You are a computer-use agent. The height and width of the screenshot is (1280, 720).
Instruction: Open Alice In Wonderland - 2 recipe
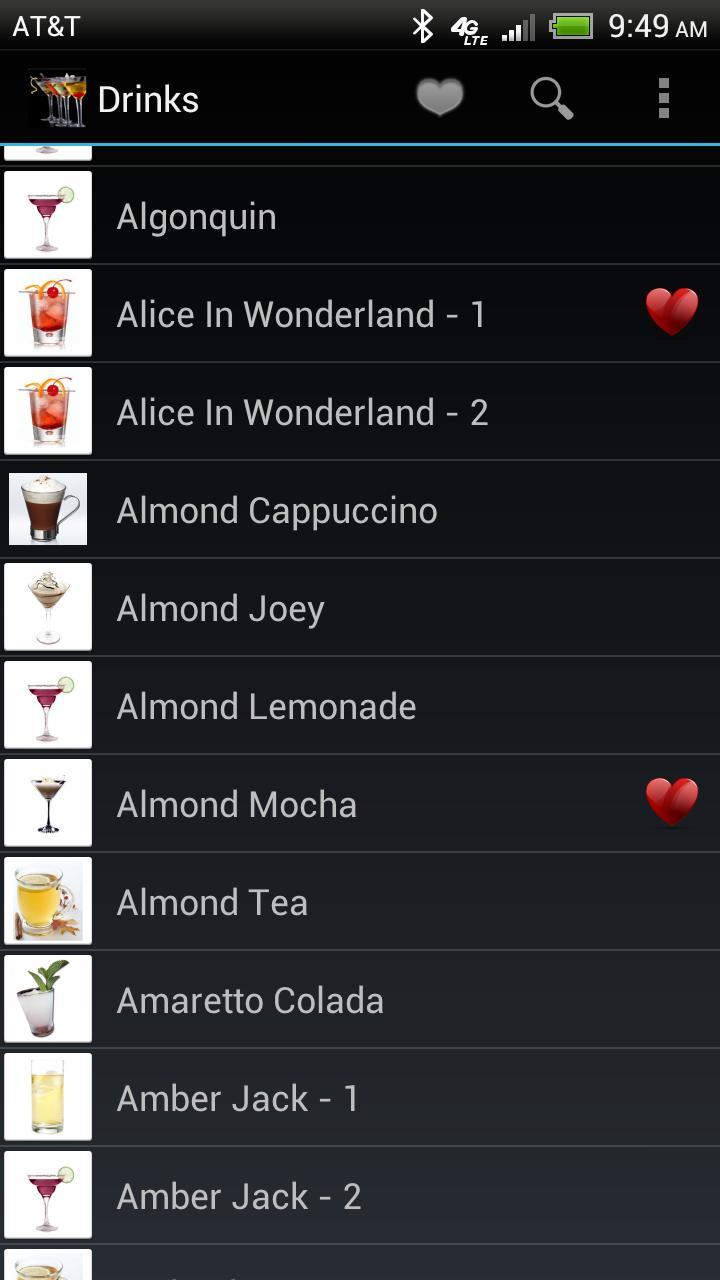[302, 412]
